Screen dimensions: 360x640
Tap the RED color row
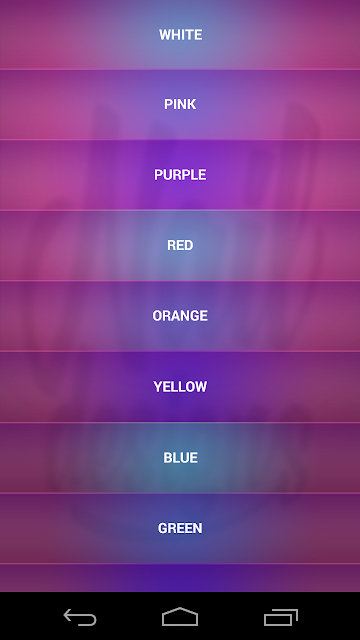pos(180,245)
